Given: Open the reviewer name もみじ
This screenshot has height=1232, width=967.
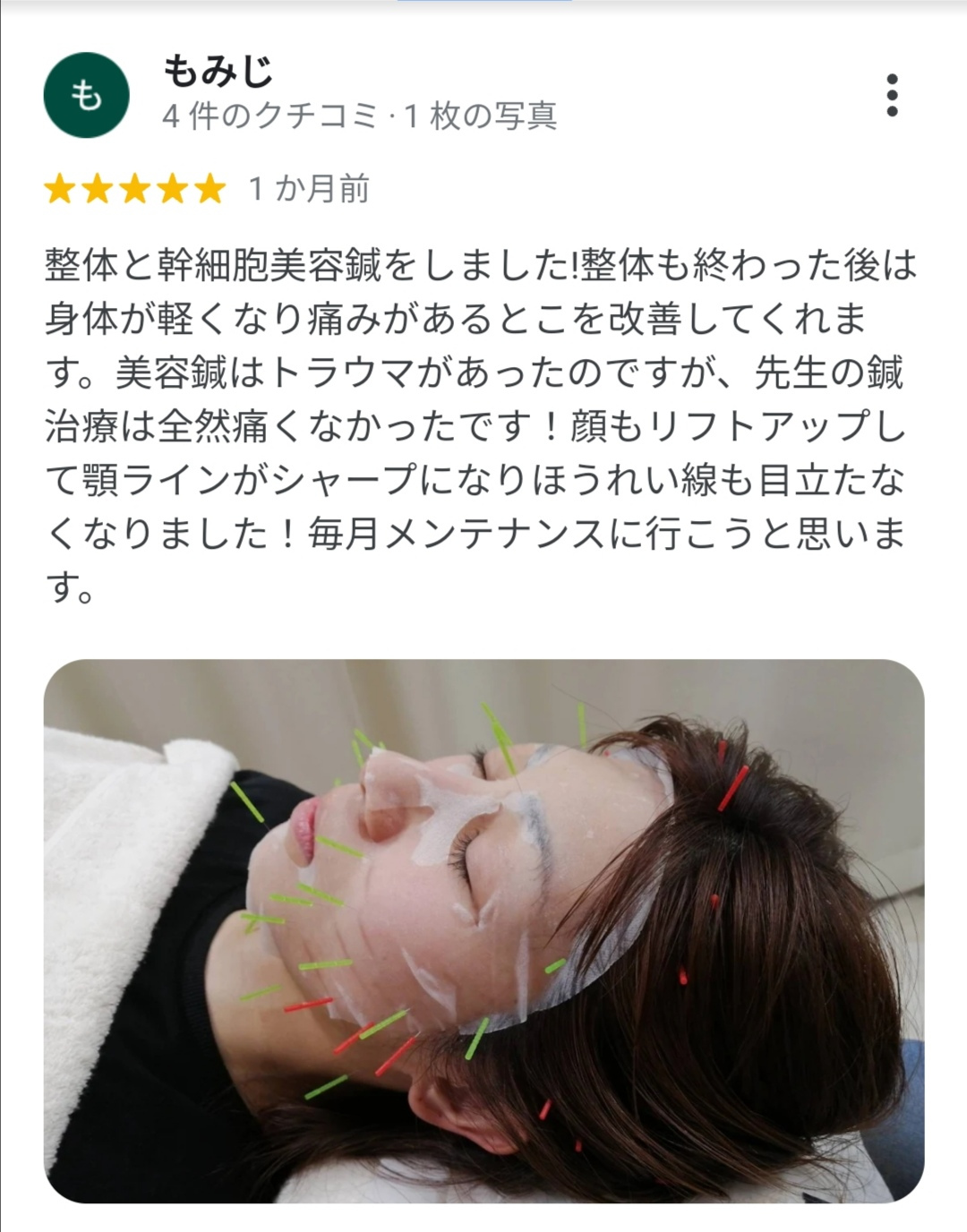Looking at the screenshot, I should tap(218, 72).
